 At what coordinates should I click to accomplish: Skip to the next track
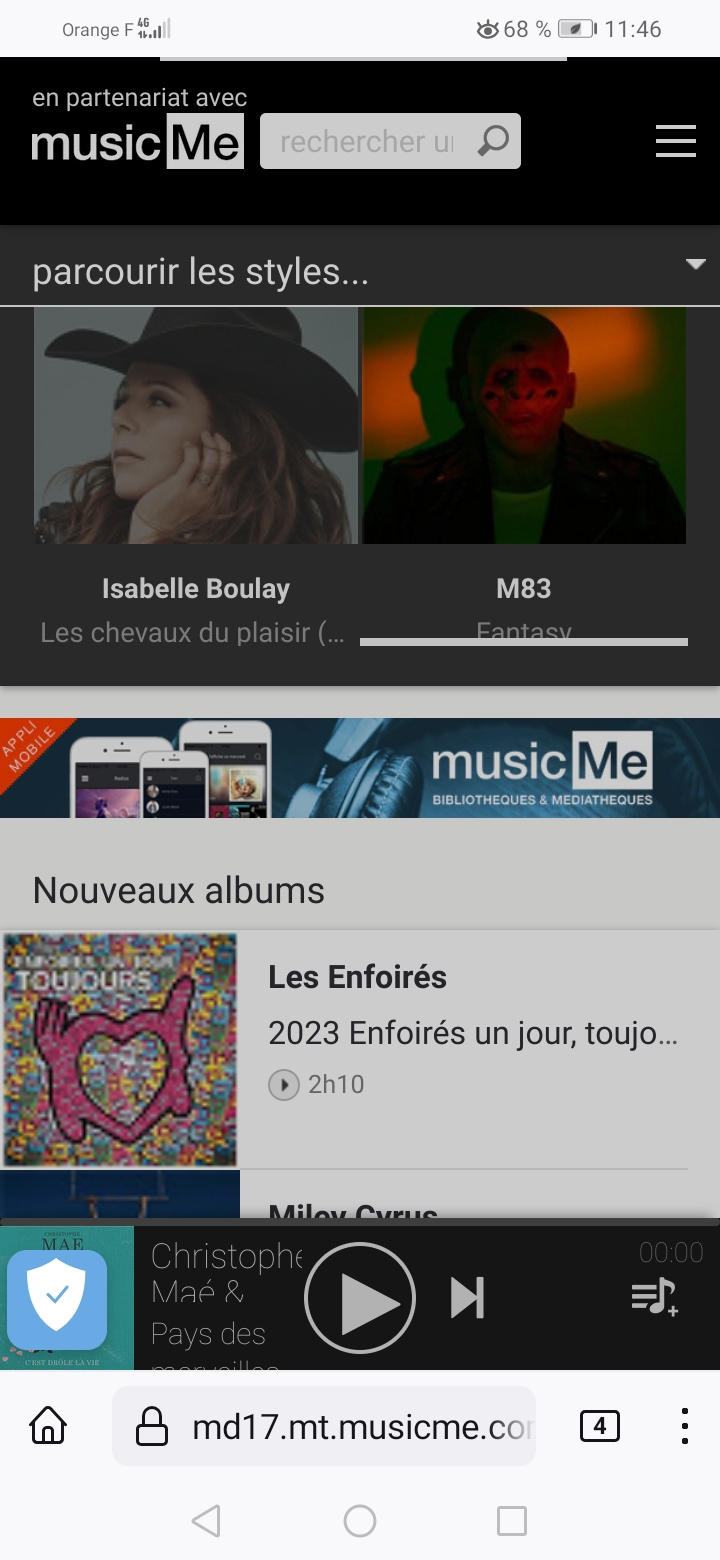point(468,1296)
